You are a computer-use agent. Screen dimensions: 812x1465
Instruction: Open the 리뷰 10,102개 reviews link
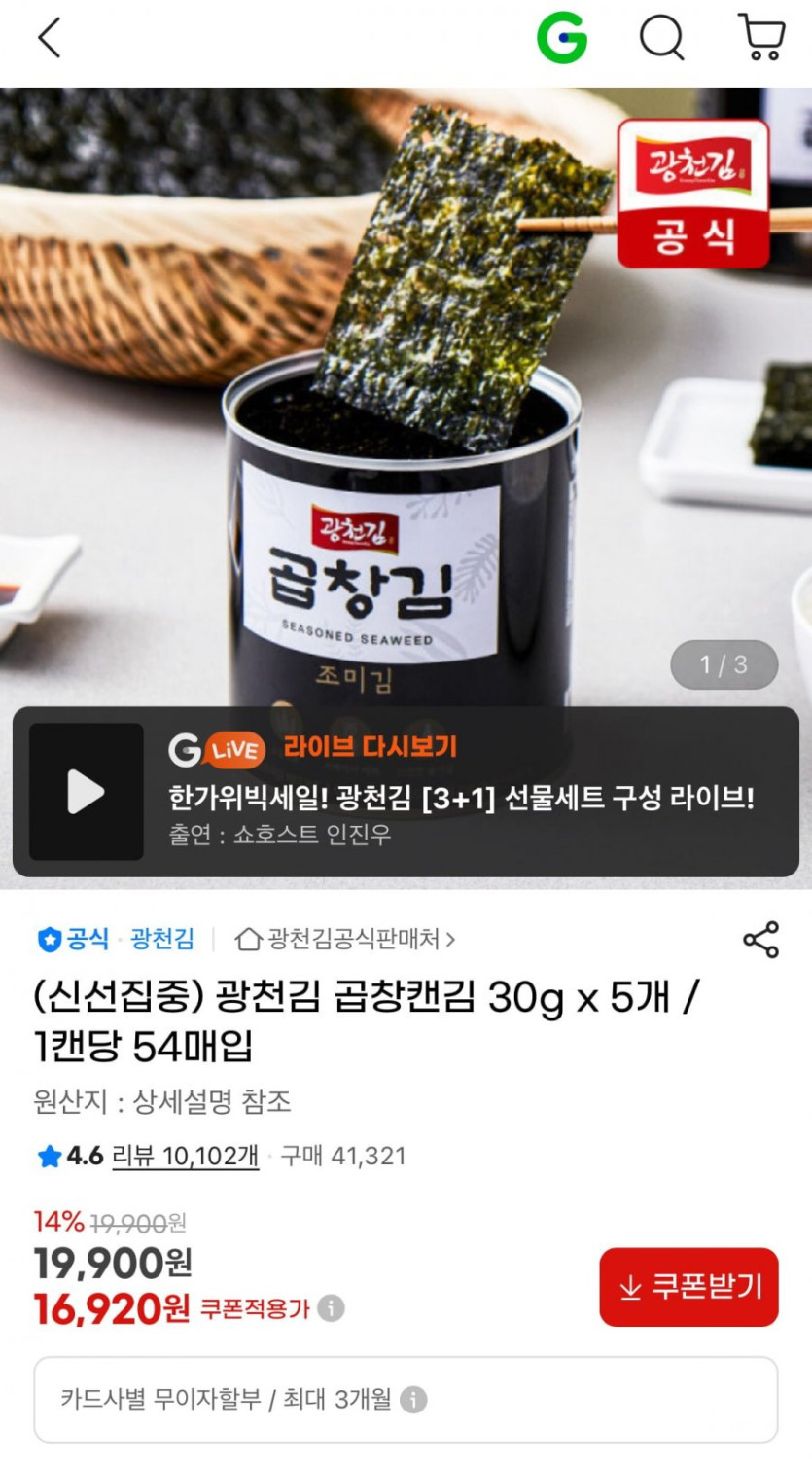pyautogui.click(x=185, y=1156)
